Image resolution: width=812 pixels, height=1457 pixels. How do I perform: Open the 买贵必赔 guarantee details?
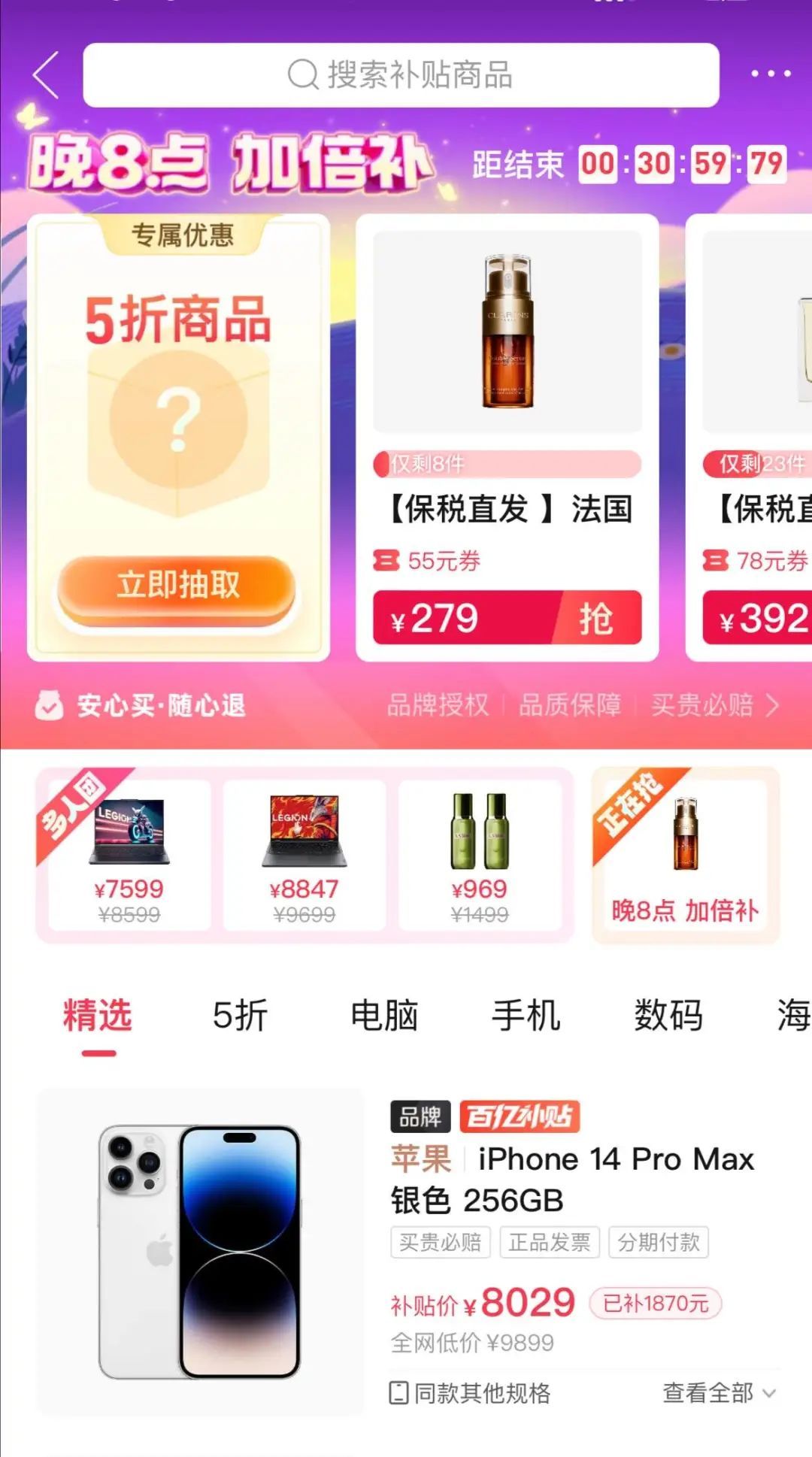[x=714, y=705]
